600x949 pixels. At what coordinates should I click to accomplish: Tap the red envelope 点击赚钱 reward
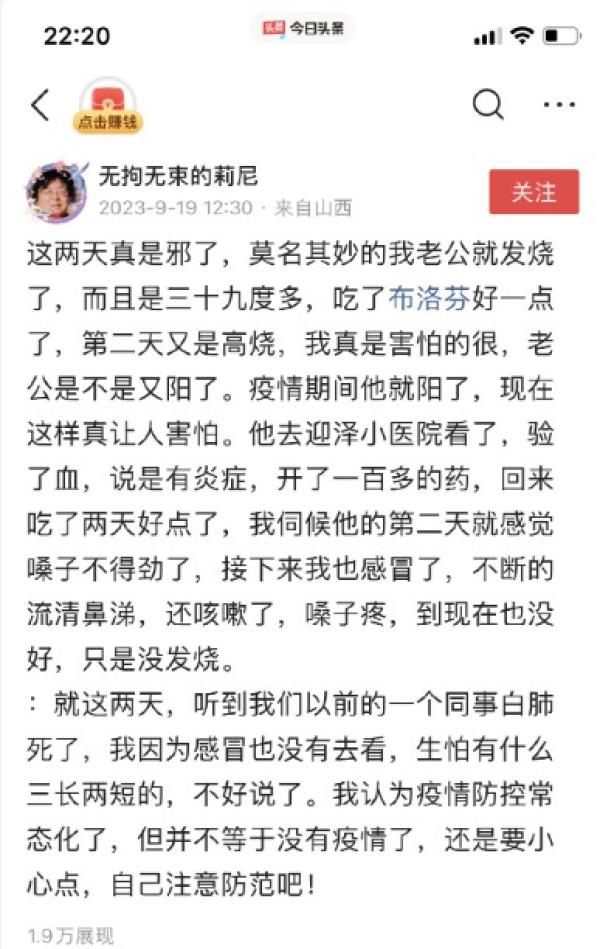[x=107, y=106]
